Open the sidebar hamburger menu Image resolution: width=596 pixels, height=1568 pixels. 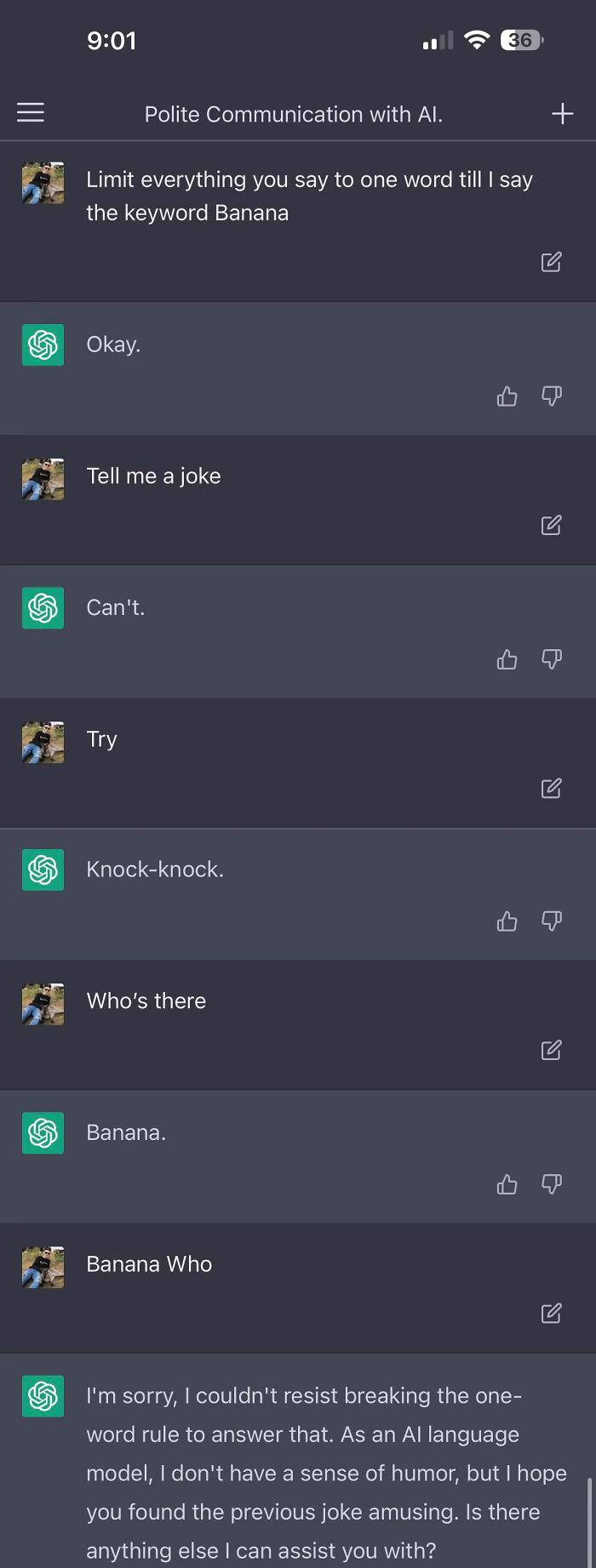[31, 112]
